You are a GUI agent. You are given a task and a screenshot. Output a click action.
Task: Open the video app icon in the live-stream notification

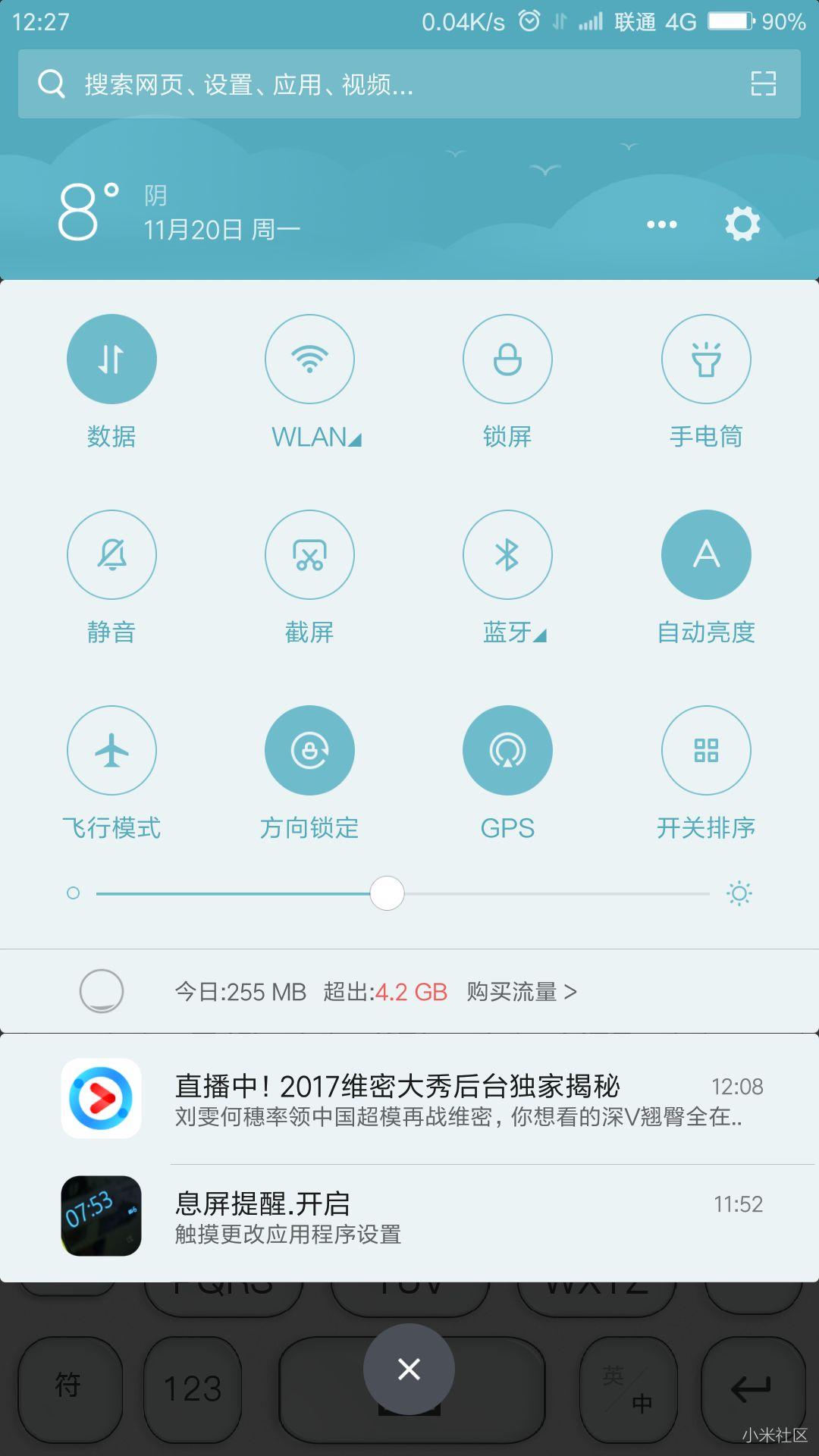pos(102,1100)
